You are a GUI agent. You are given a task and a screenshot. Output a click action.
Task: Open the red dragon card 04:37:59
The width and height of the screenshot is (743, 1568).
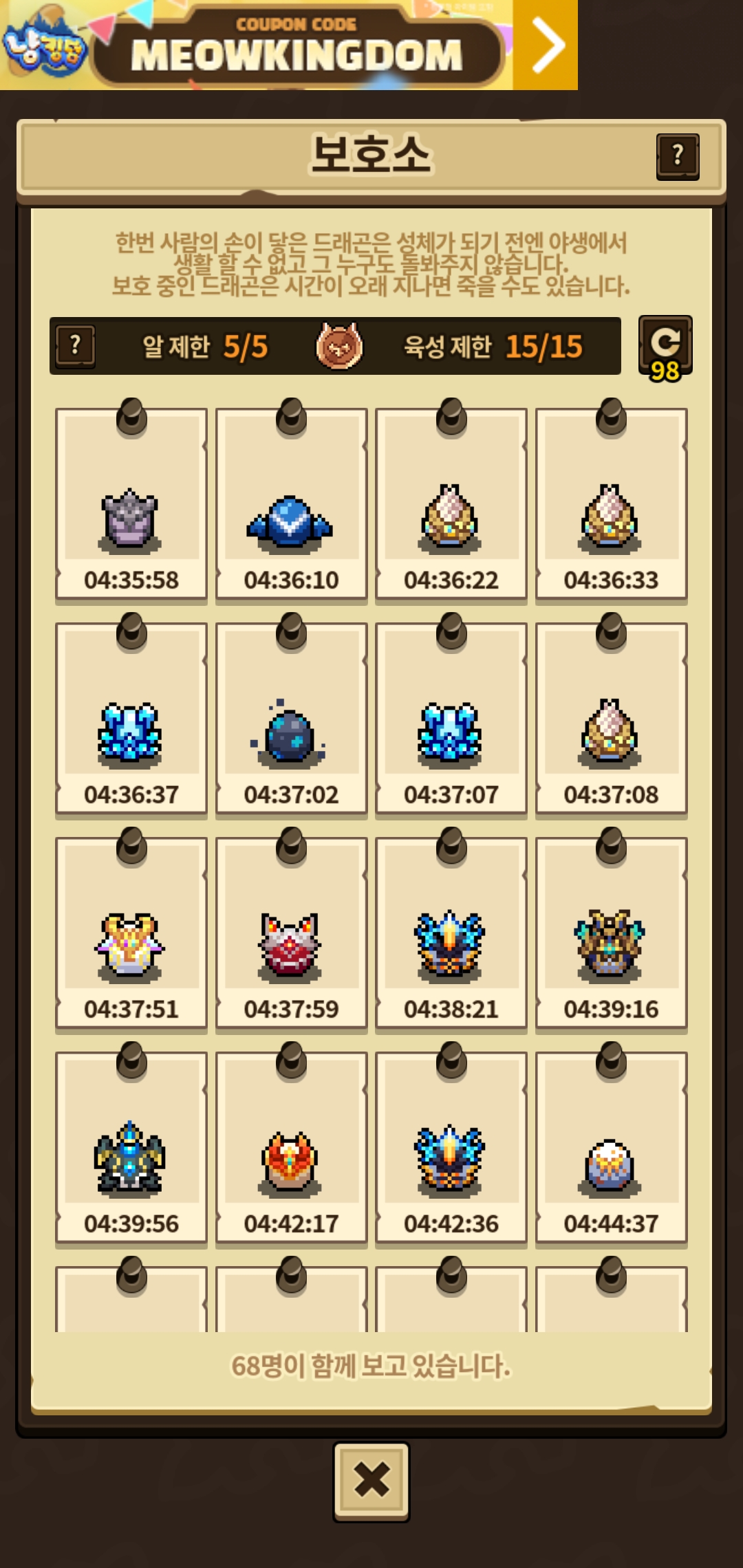pos(291,935)
